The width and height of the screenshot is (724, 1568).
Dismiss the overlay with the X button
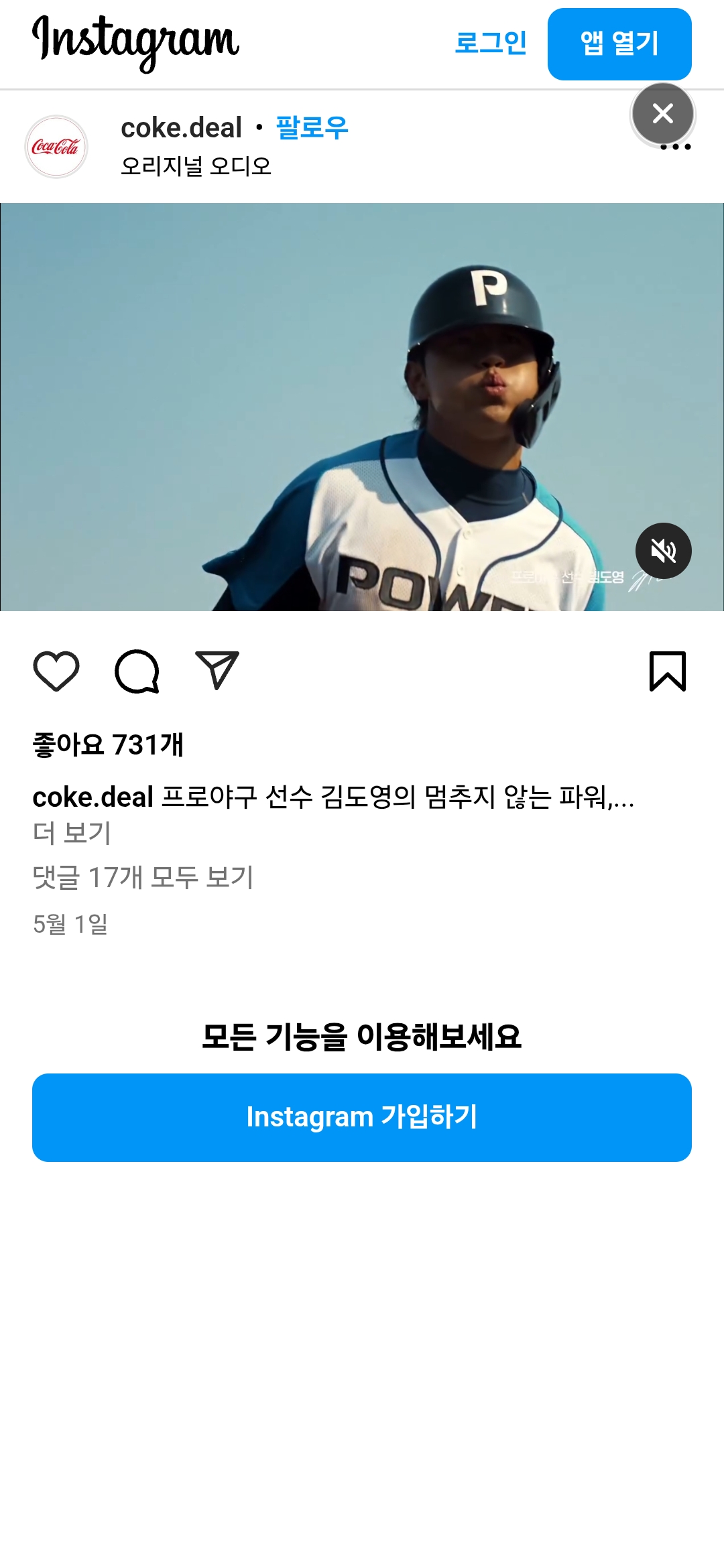click(x=662, y=113)
